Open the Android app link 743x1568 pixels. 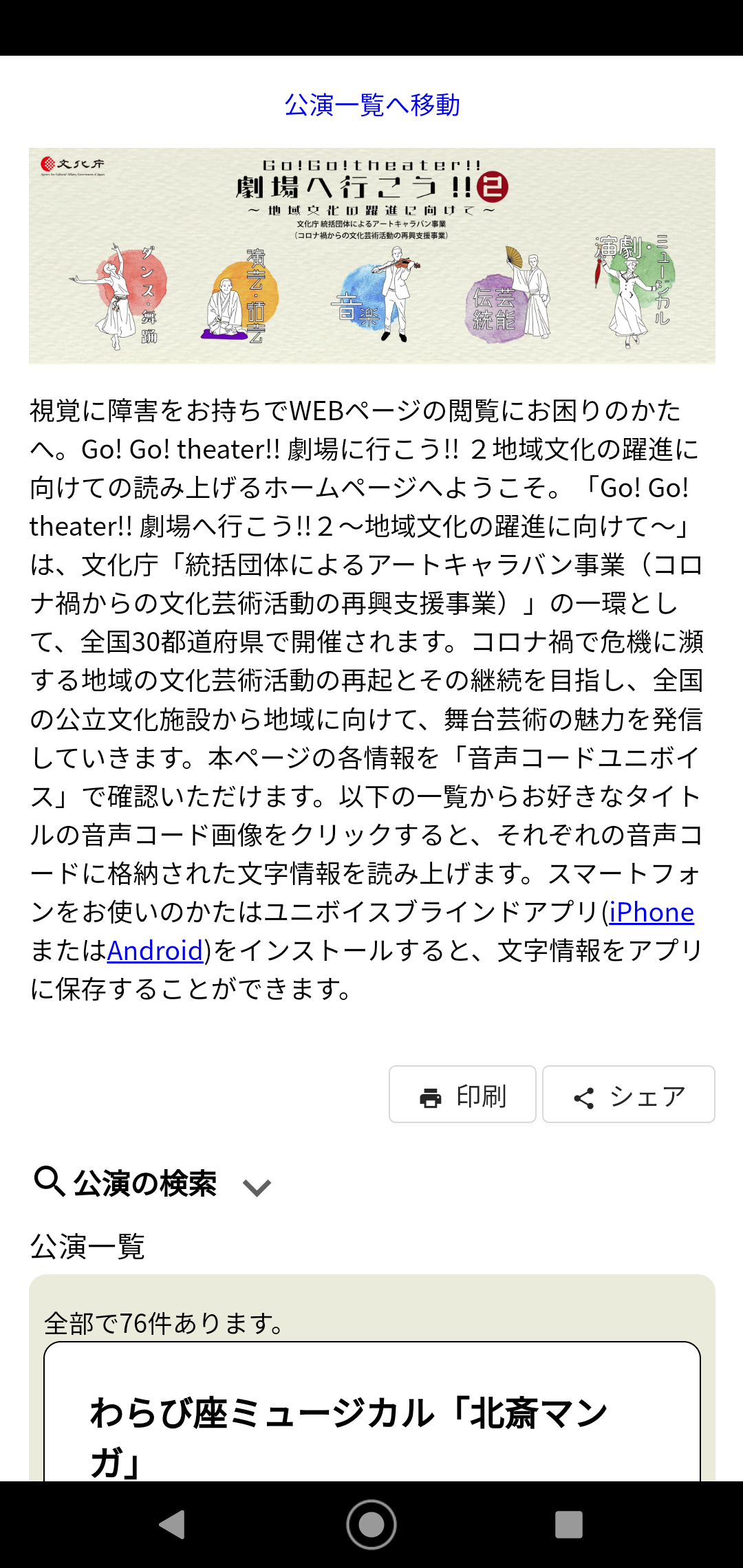(155, 951)
